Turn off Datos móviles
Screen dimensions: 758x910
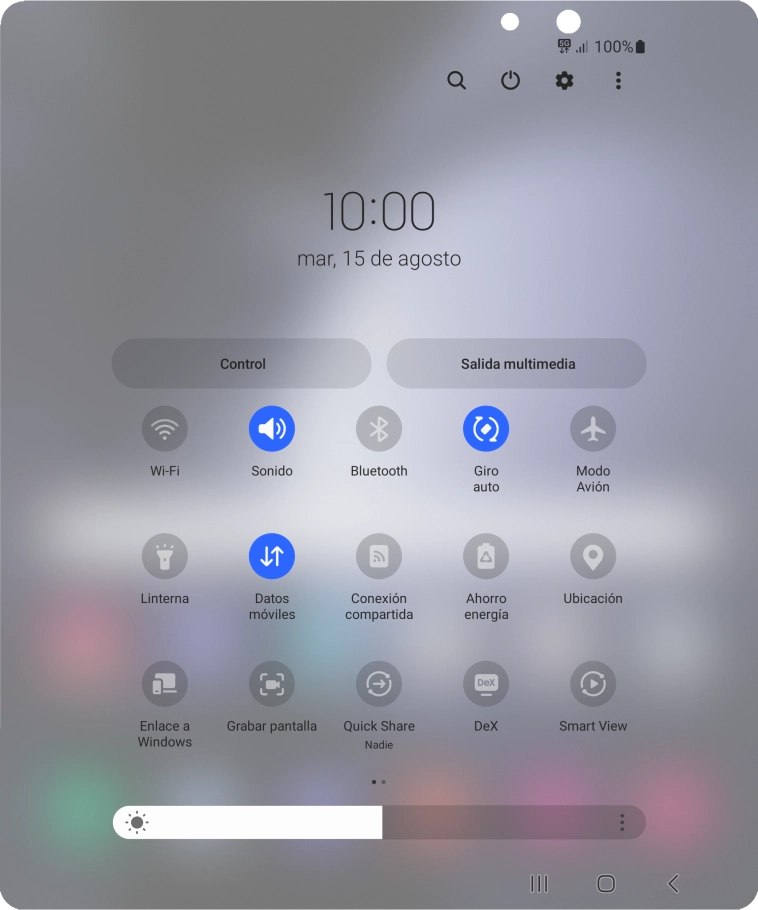coord(272,557)
